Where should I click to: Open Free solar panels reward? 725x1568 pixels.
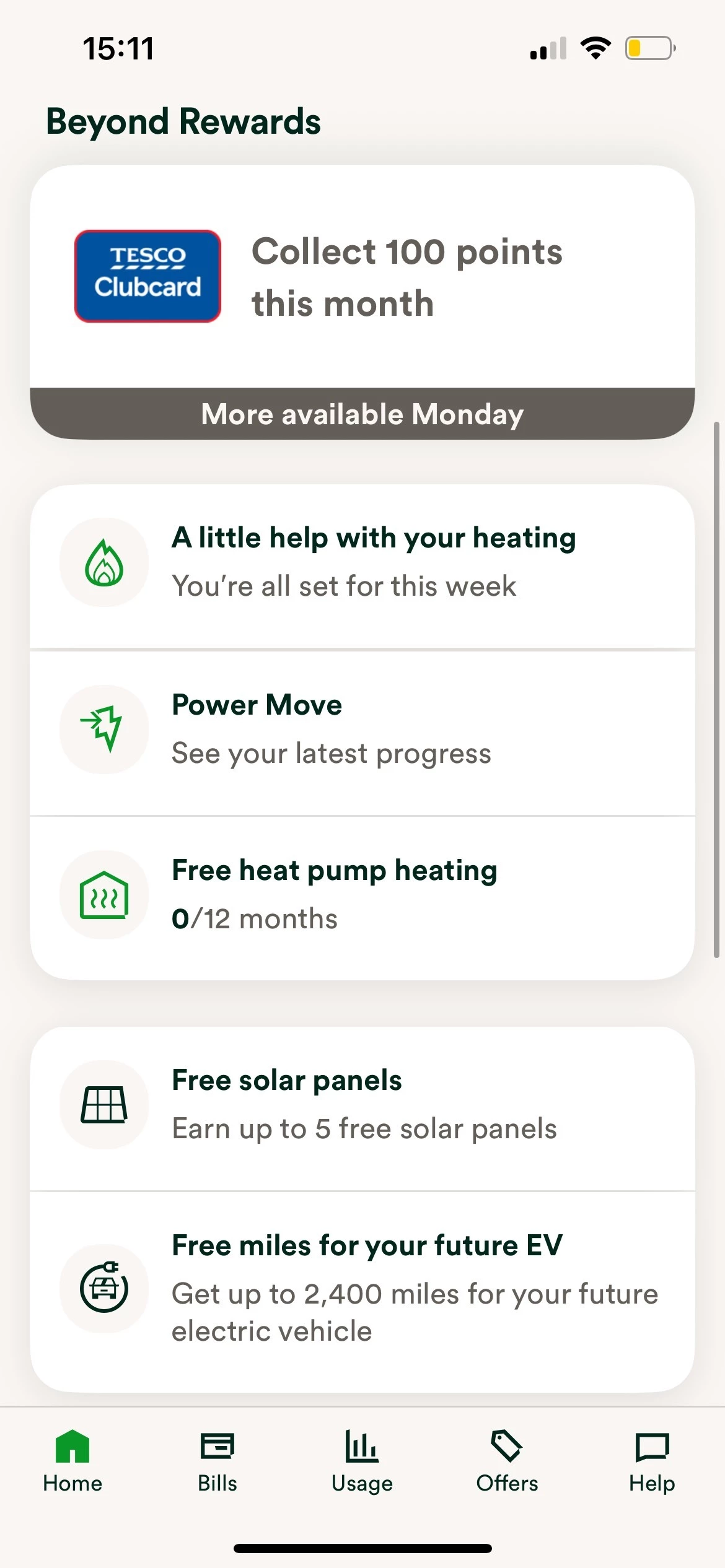pos(362,1105)
